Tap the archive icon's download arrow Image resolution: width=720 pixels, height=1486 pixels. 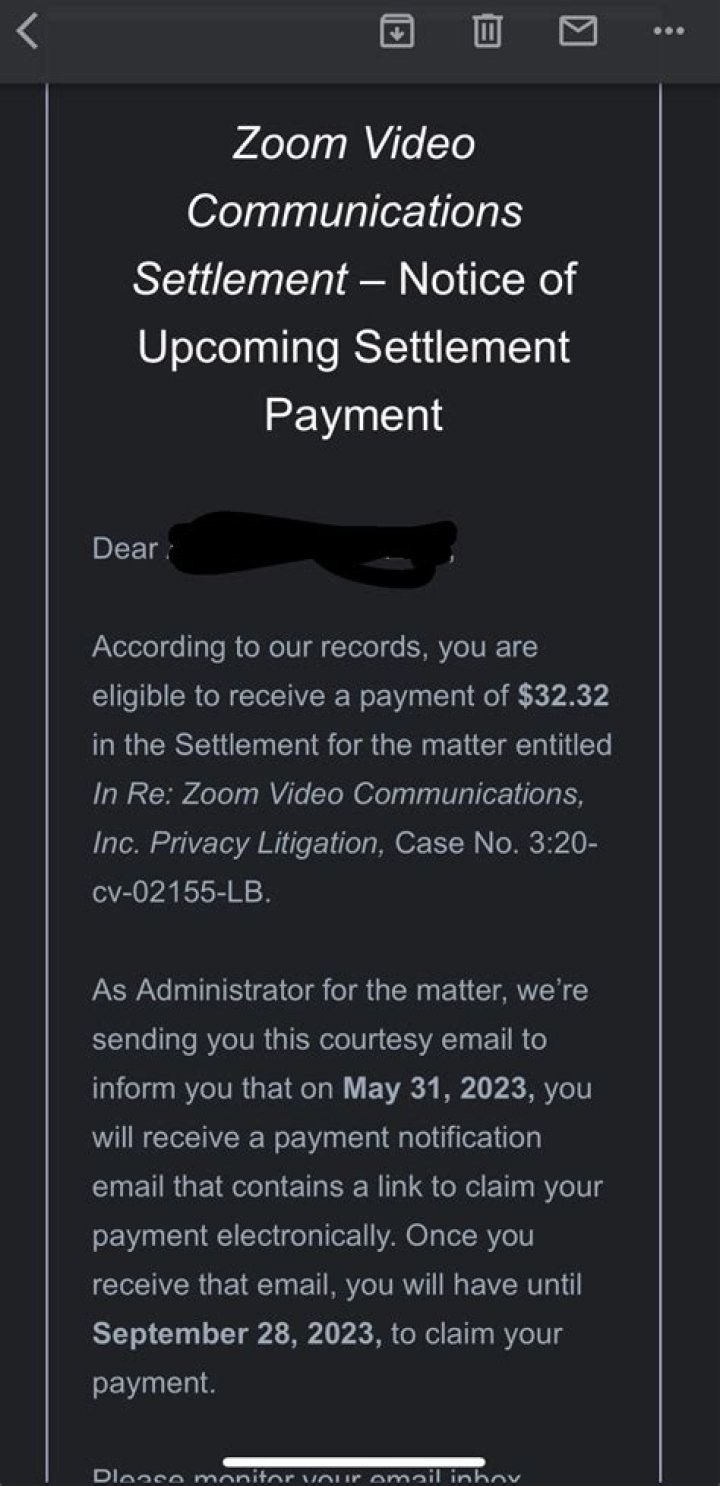tap(397, 33)
